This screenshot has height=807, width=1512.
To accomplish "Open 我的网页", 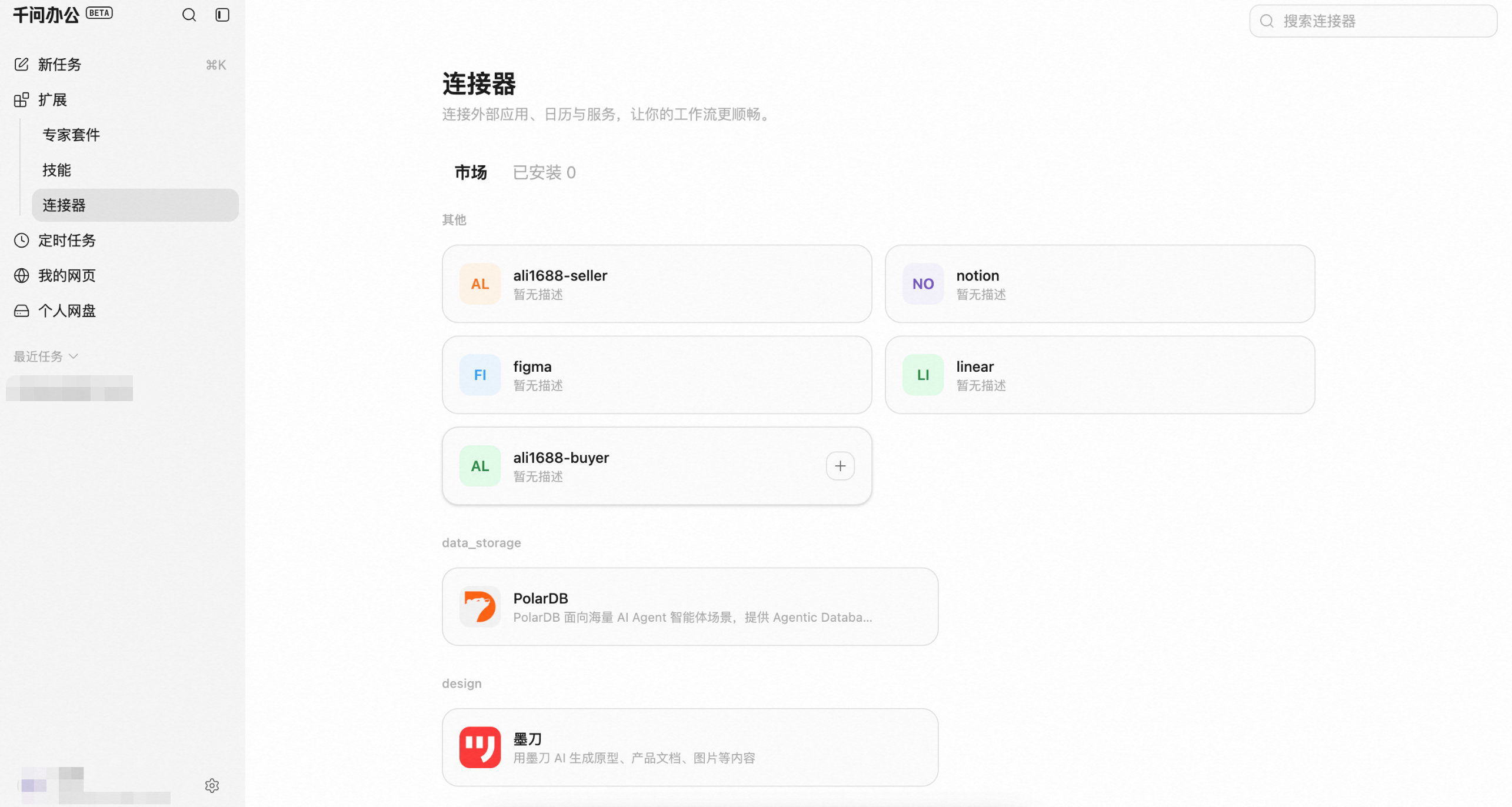I will click(x=120, y=276).
